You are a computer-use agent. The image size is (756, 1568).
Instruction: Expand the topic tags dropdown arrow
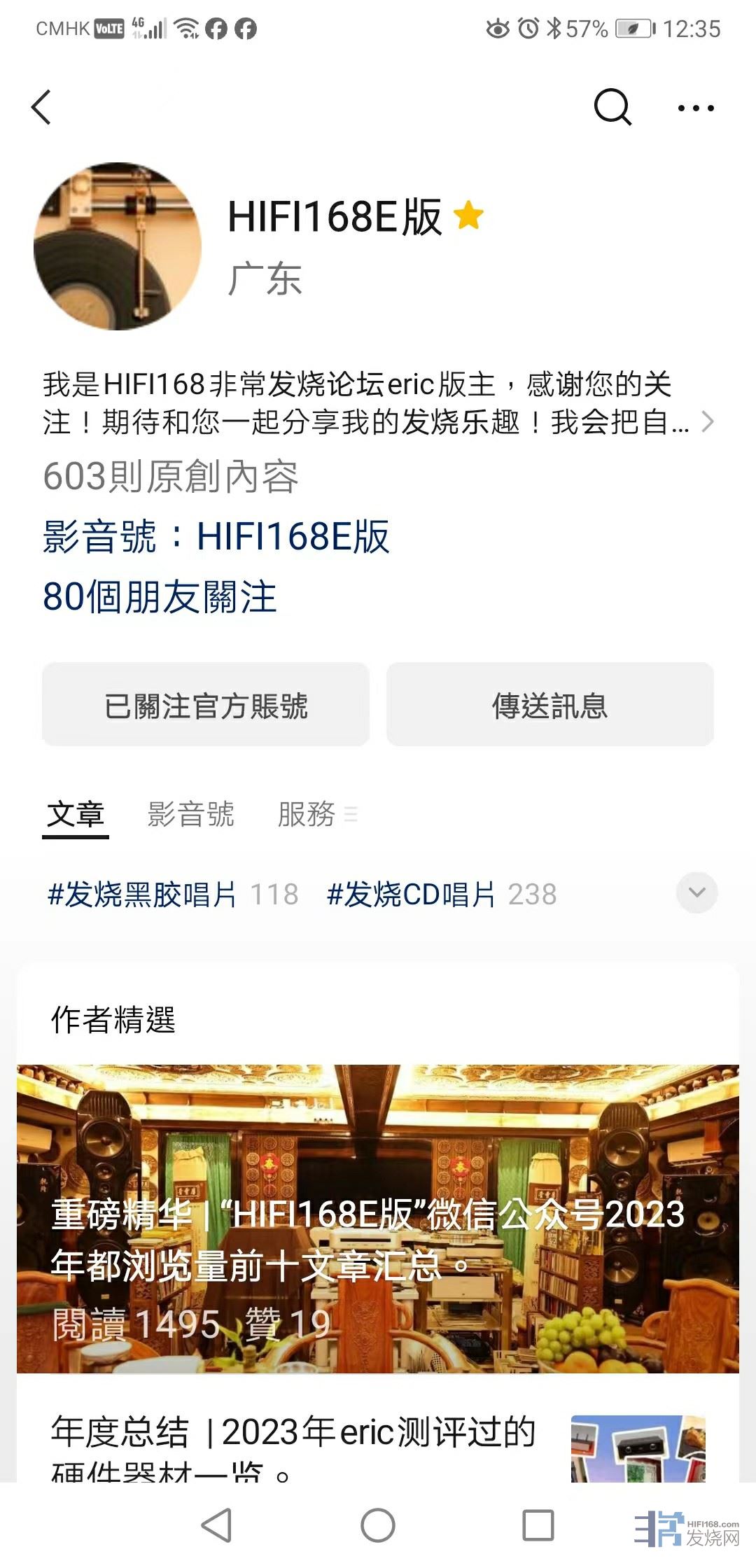(696, 892)
